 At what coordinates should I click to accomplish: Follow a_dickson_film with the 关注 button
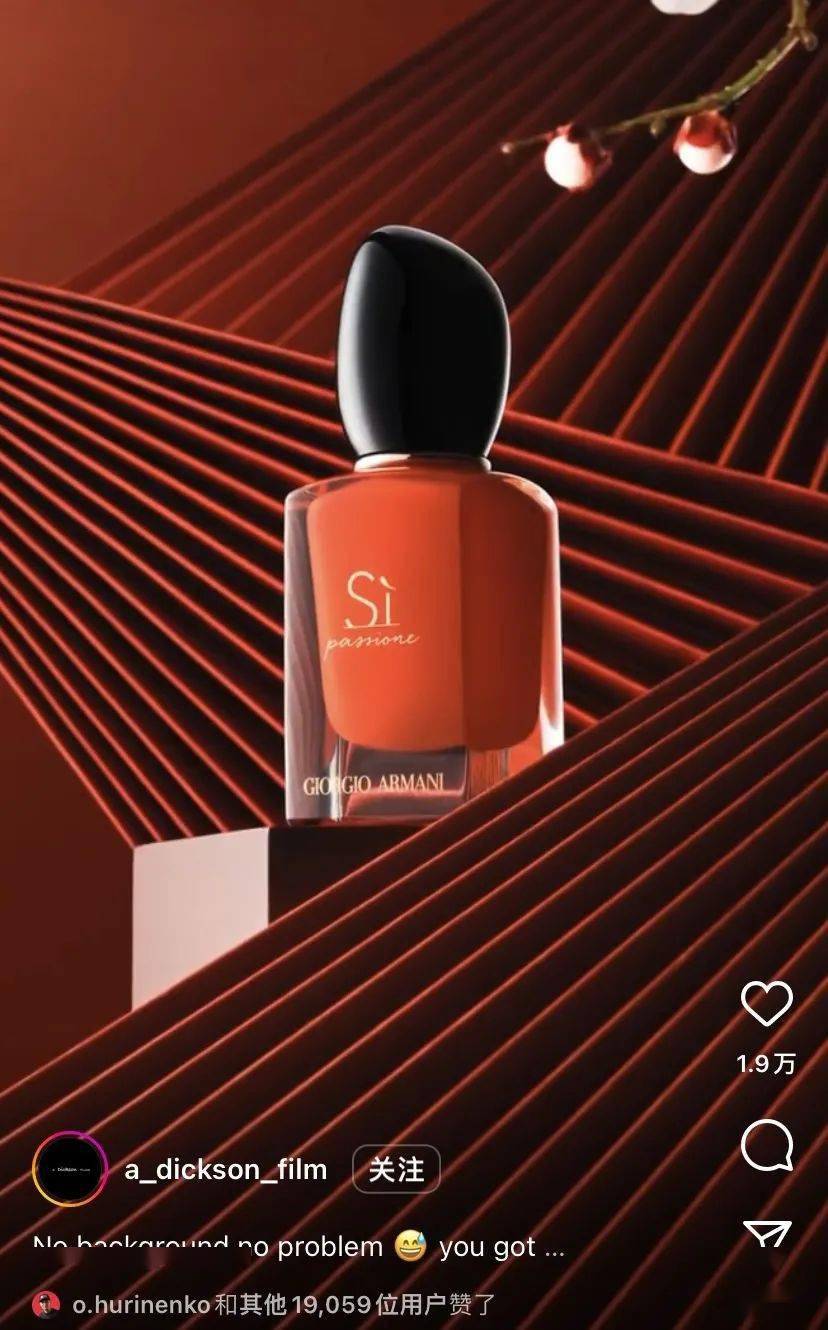[396, 1169]
